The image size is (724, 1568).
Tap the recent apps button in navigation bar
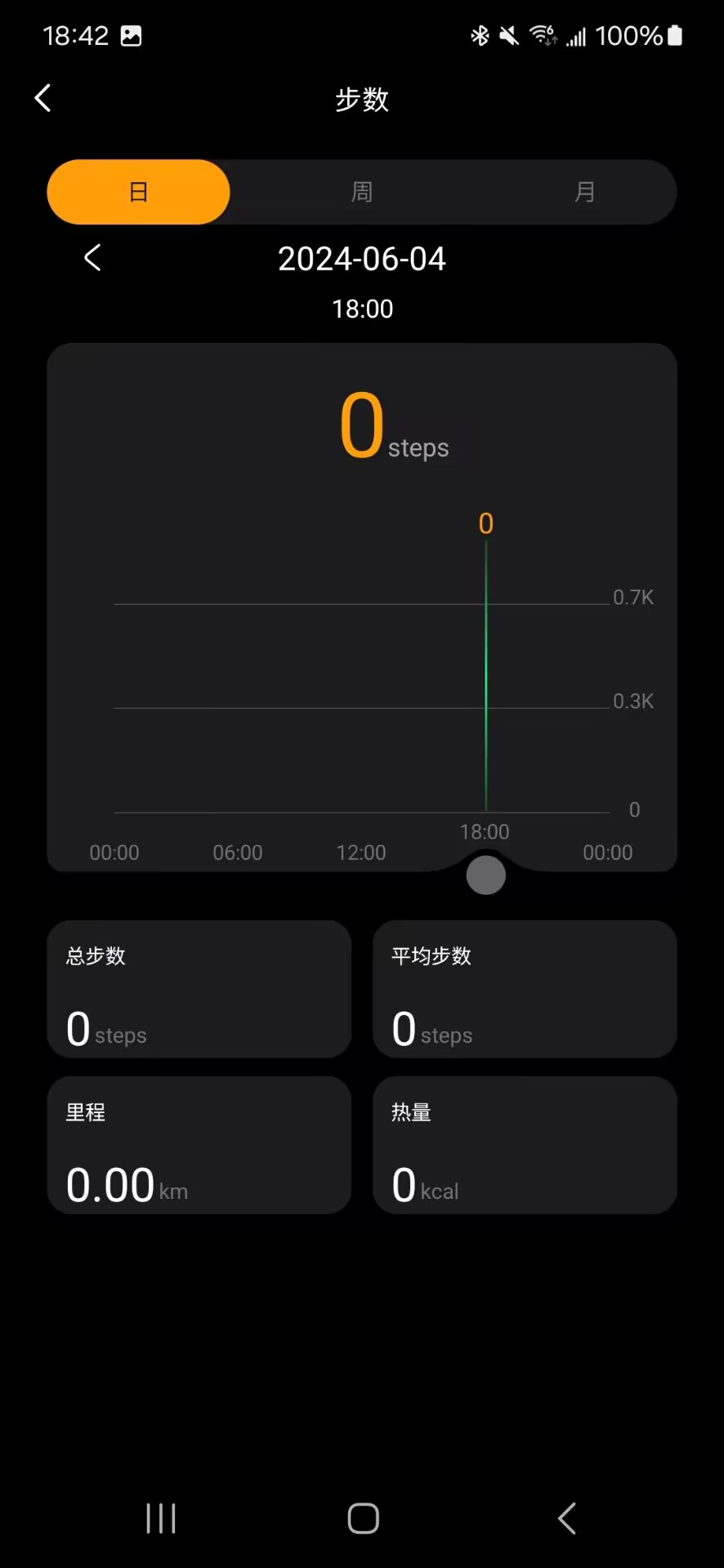[160, 1517]
